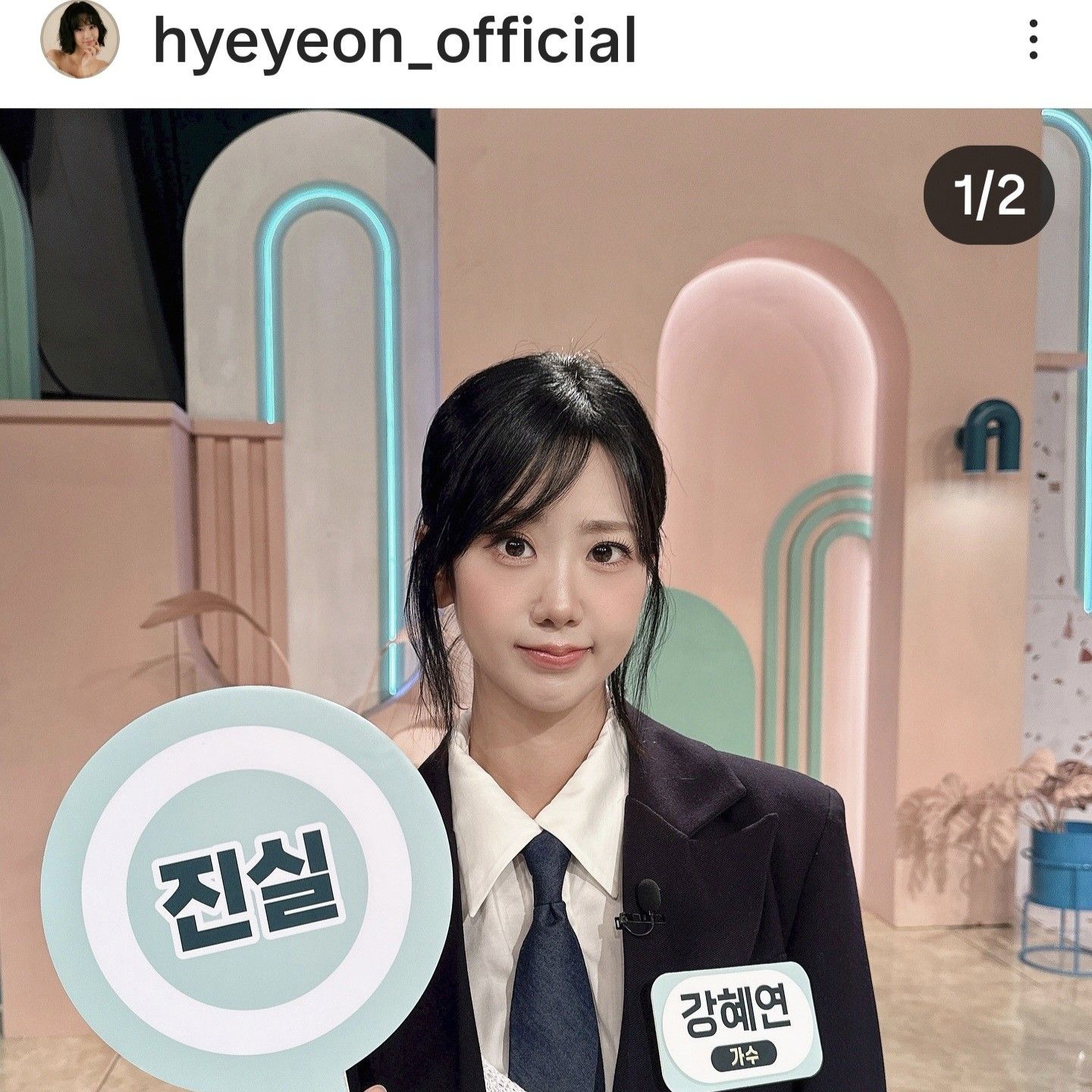Tap the post photo
This screenshot has height=1092, width=1092.
[546, 599]
